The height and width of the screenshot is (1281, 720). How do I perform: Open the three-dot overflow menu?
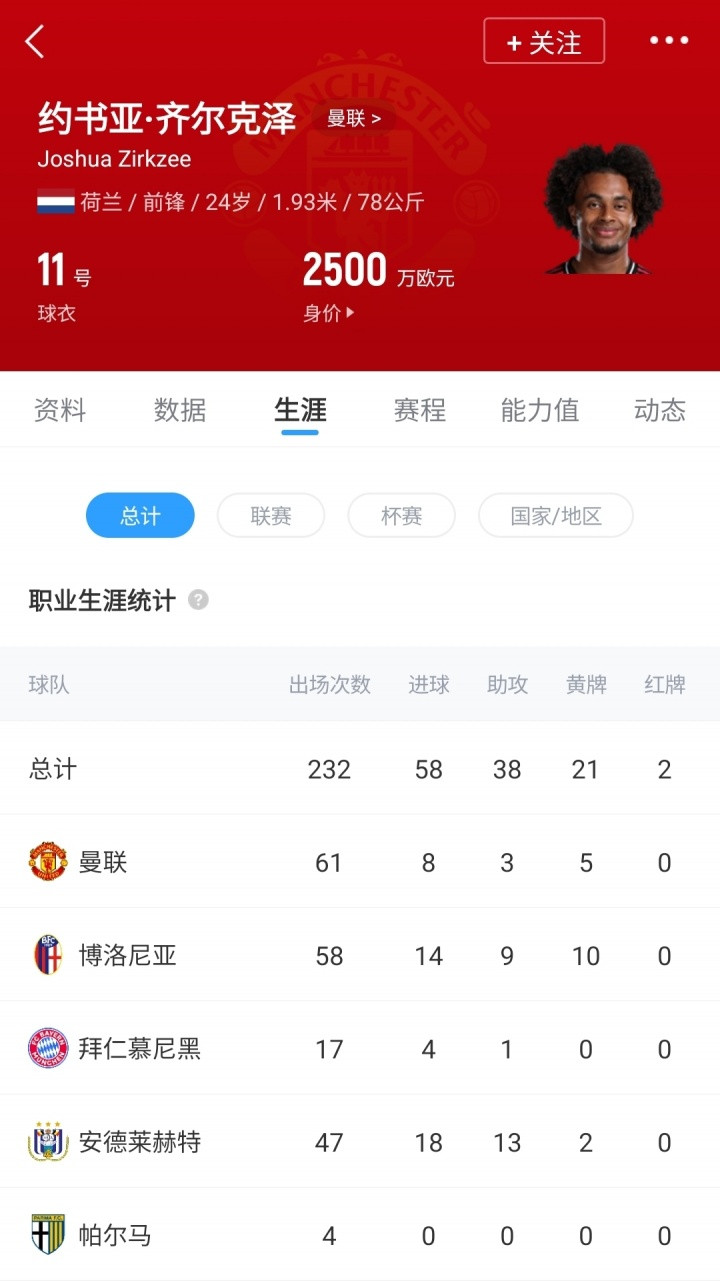[x=669, y=41]
